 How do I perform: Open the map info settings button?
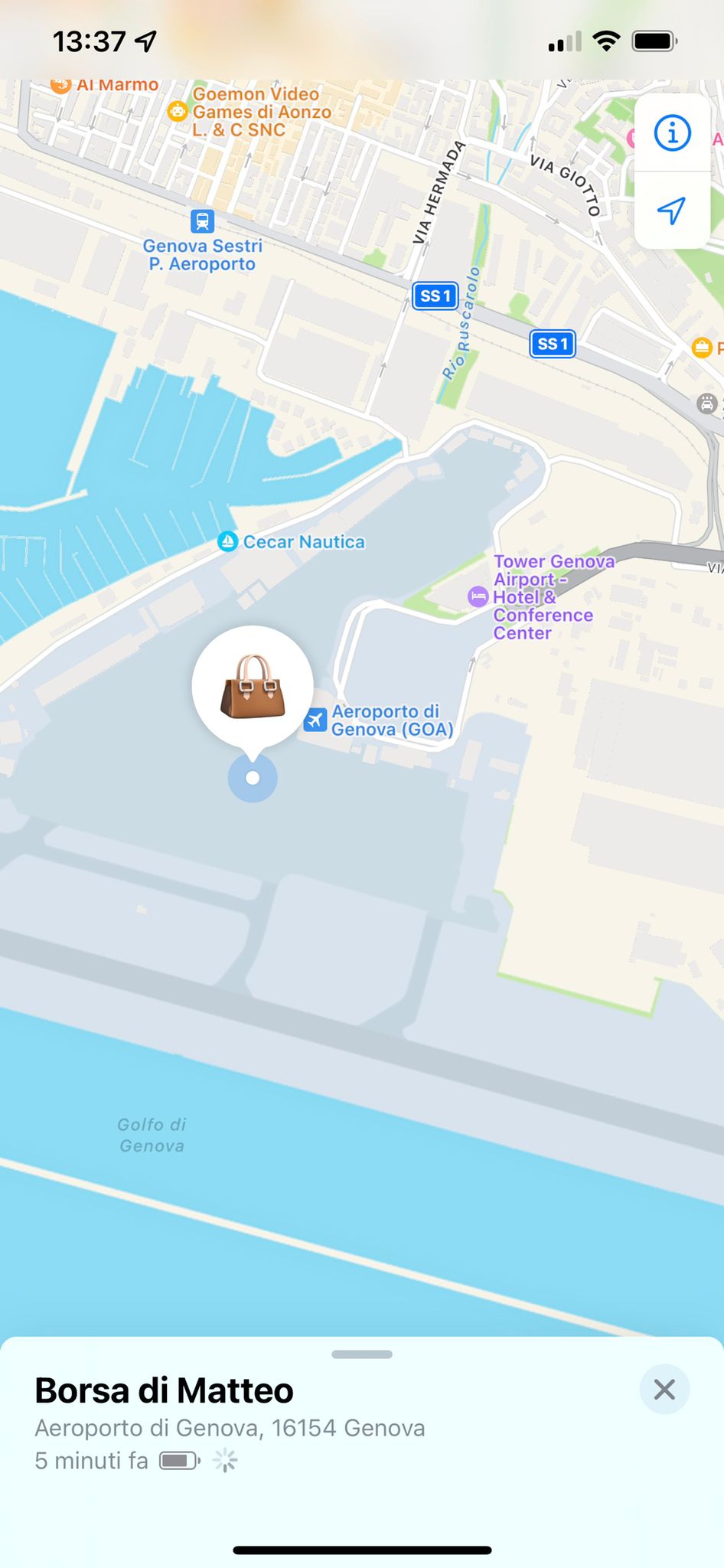(x=672, y=133)
